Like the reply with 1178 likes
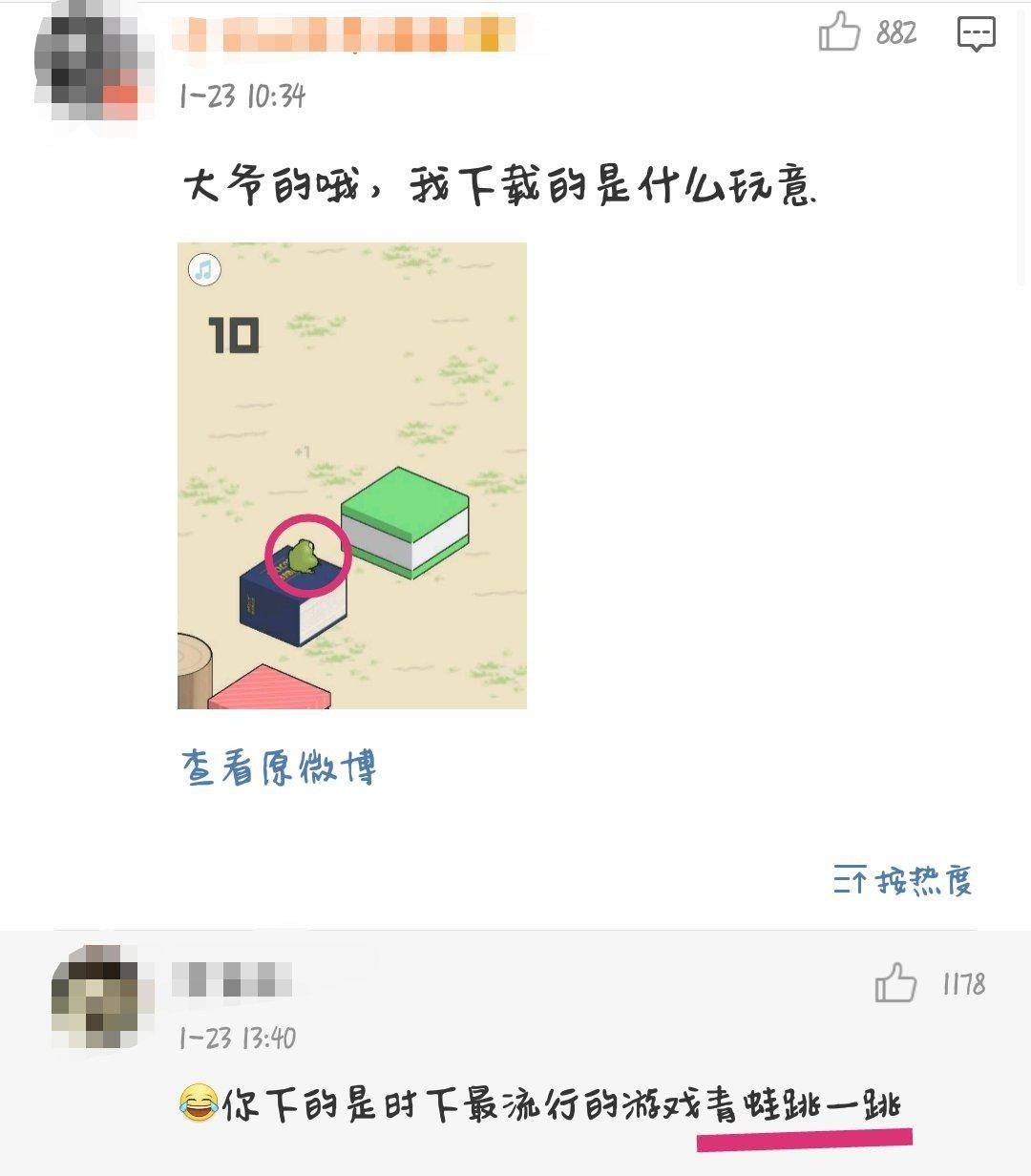 tap(895, 983)
